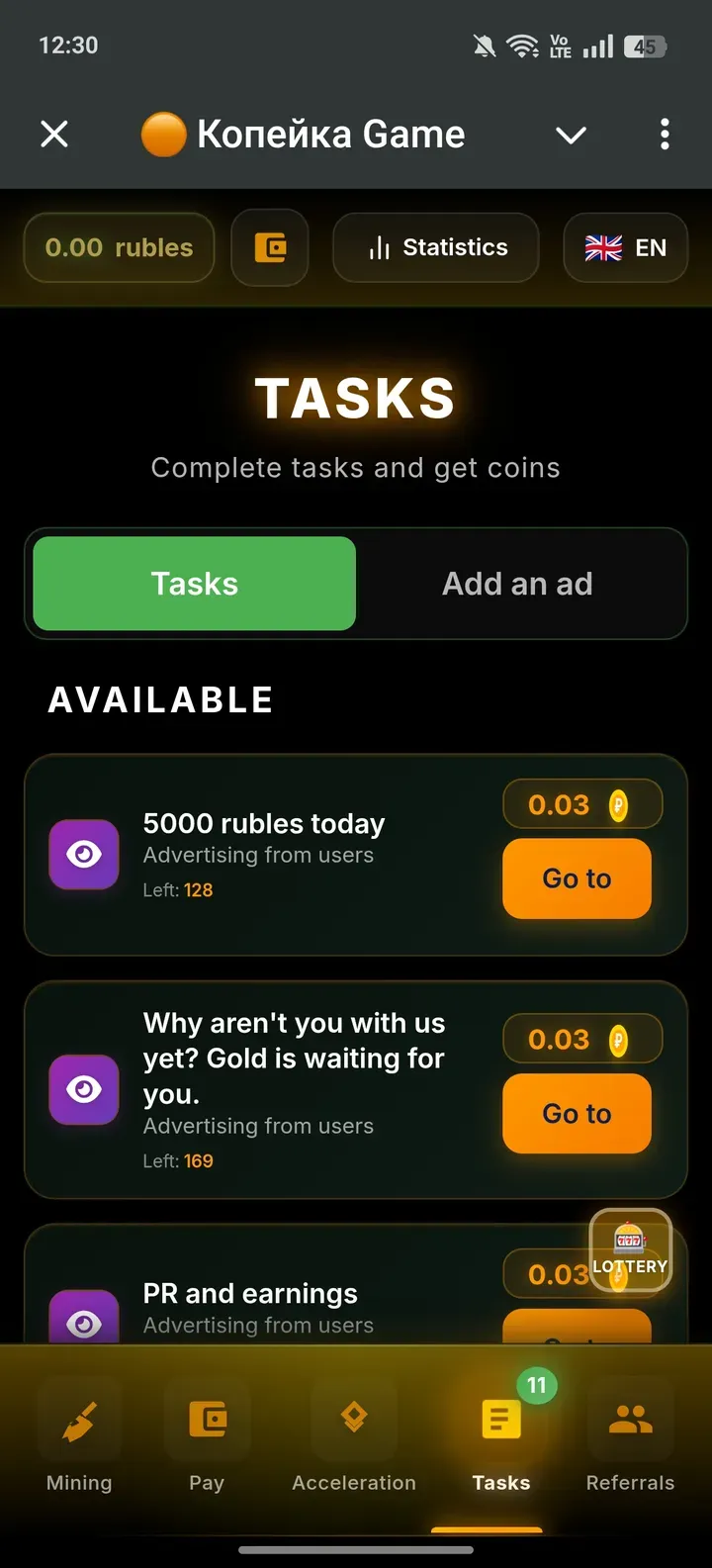The height and width of the screenshot is (1568, 712).
Task: Open the floating Lottery button
Action: click(630, 1249)
